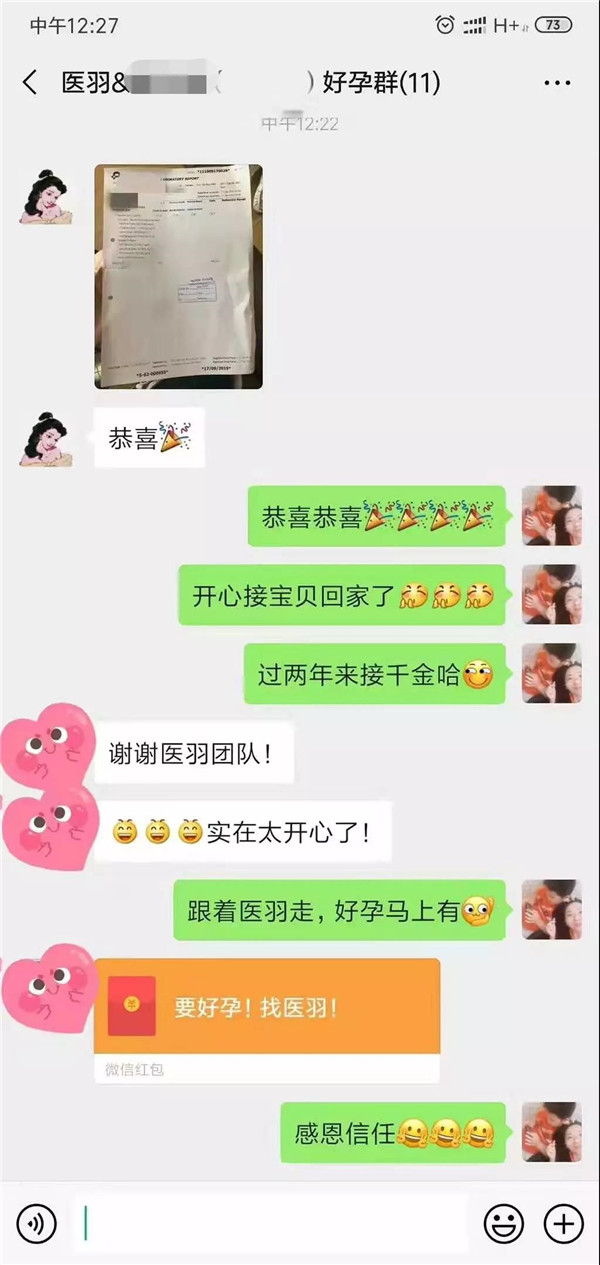Open the plus attachments menu
The height and width of the screenshot is (1265, 600).
563,1222
